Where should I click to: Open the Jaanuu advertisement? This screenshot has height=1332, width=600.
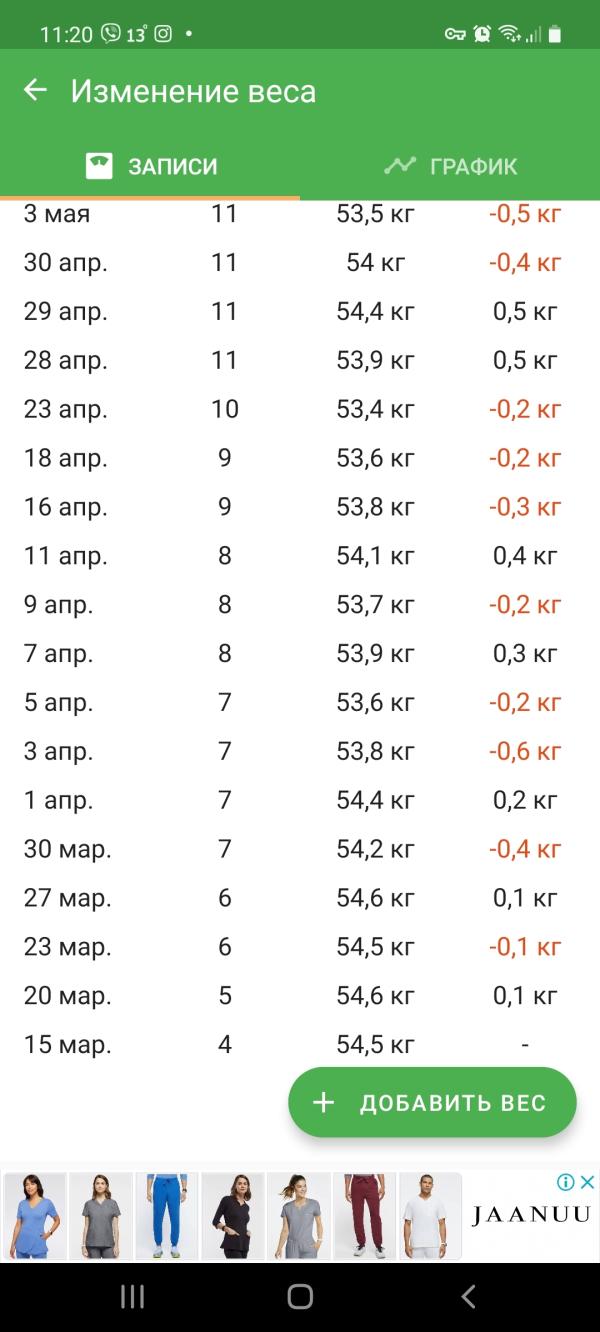300,1216
